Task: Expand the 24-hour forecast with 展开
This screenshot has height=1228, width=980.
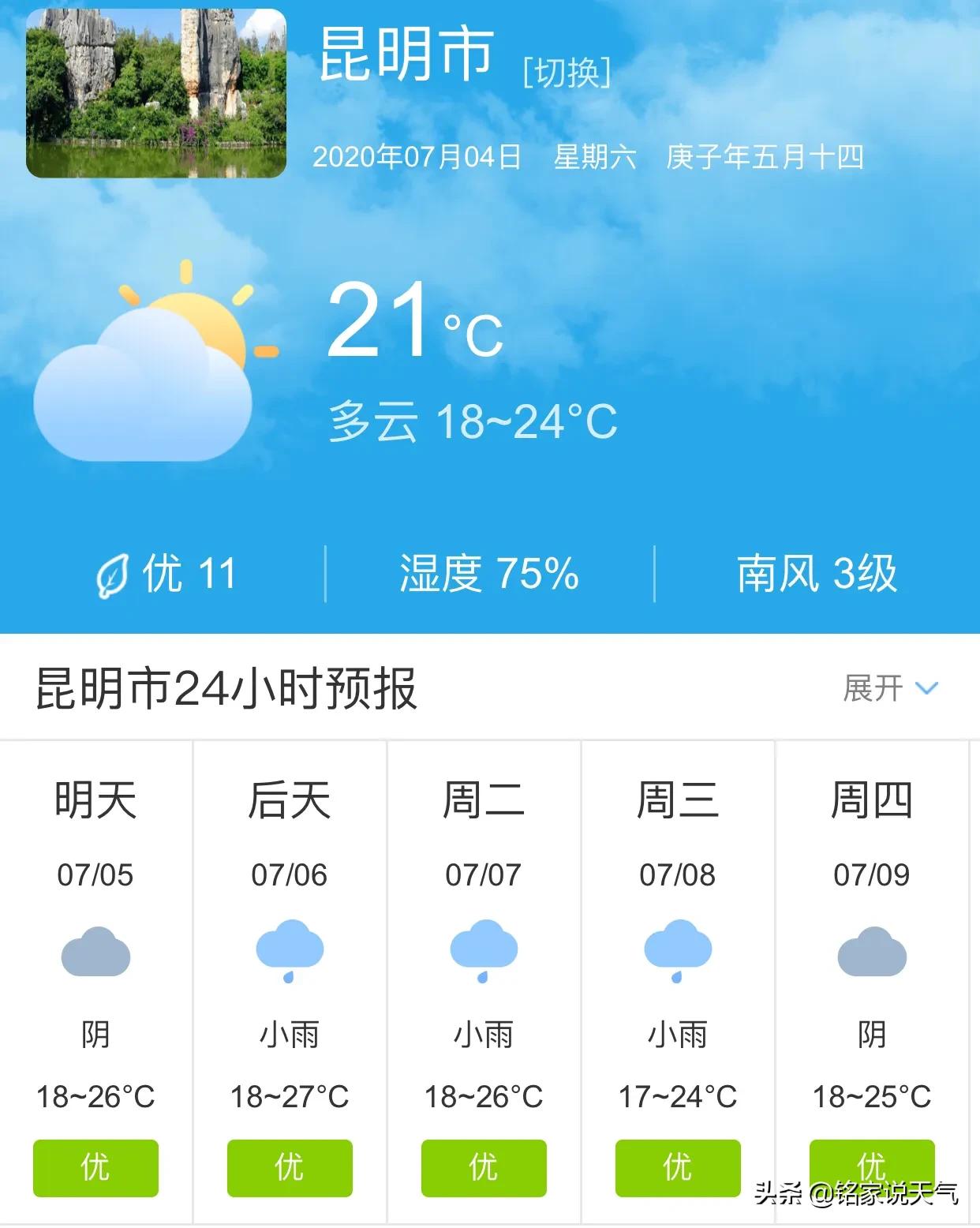Action: [890, 688]
